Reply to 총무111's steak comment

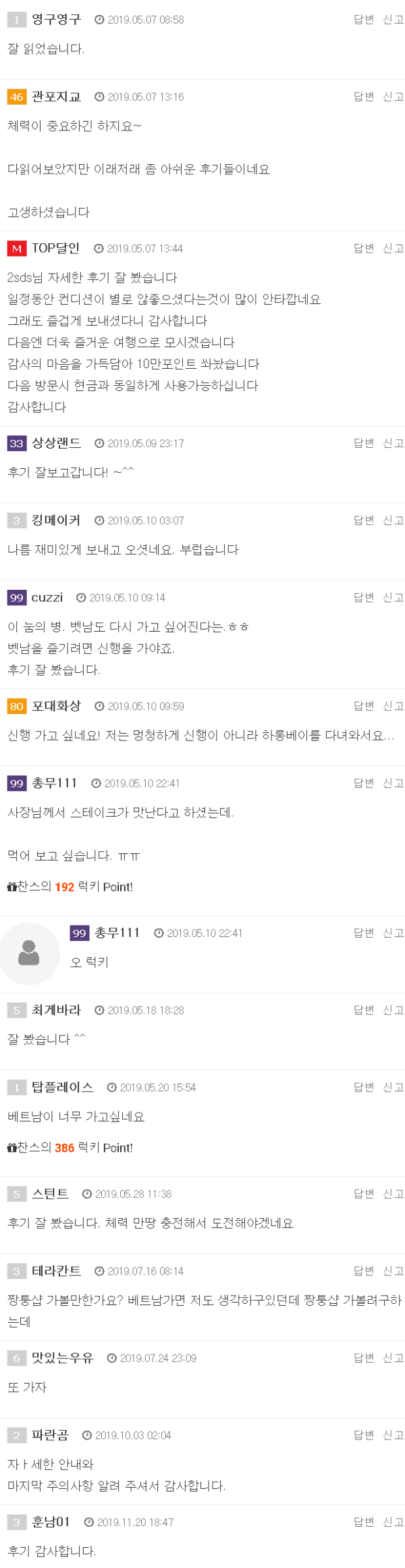point(363,783)
